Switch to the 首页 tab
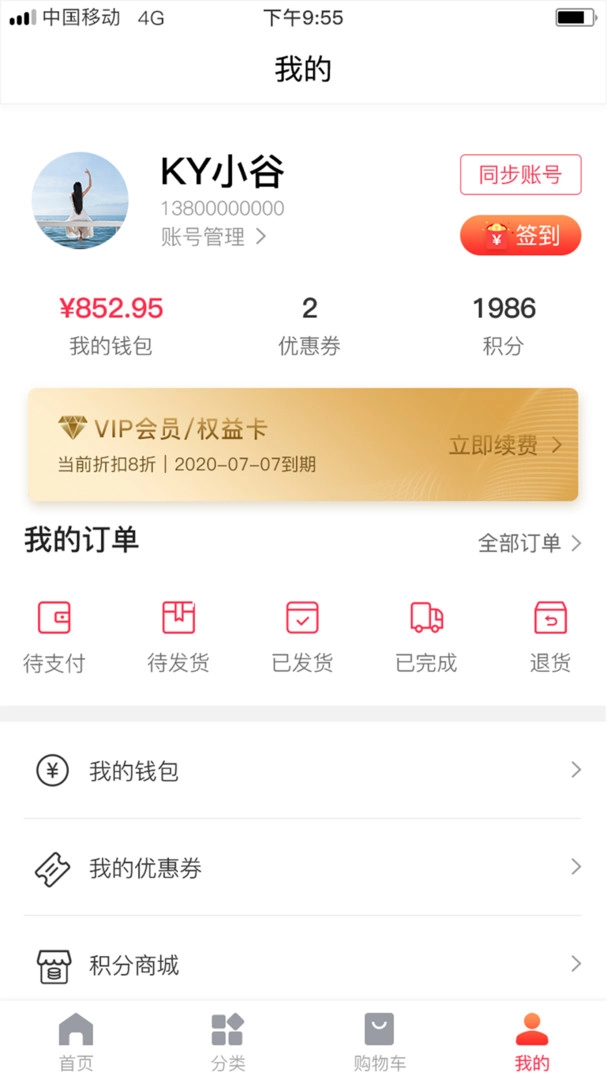 (x=76, y=1041)
